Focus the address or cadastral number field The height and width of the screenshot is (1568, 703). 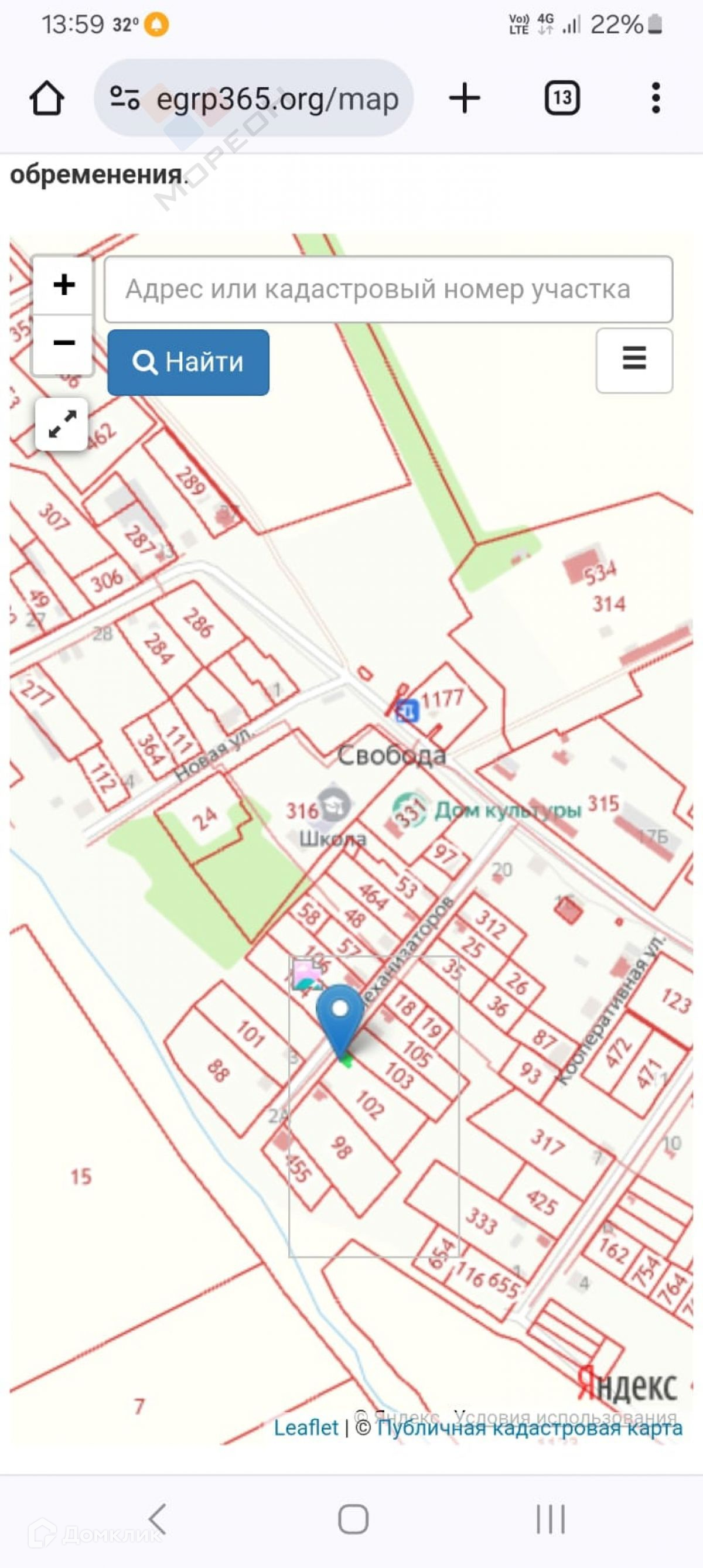[388, 289]
